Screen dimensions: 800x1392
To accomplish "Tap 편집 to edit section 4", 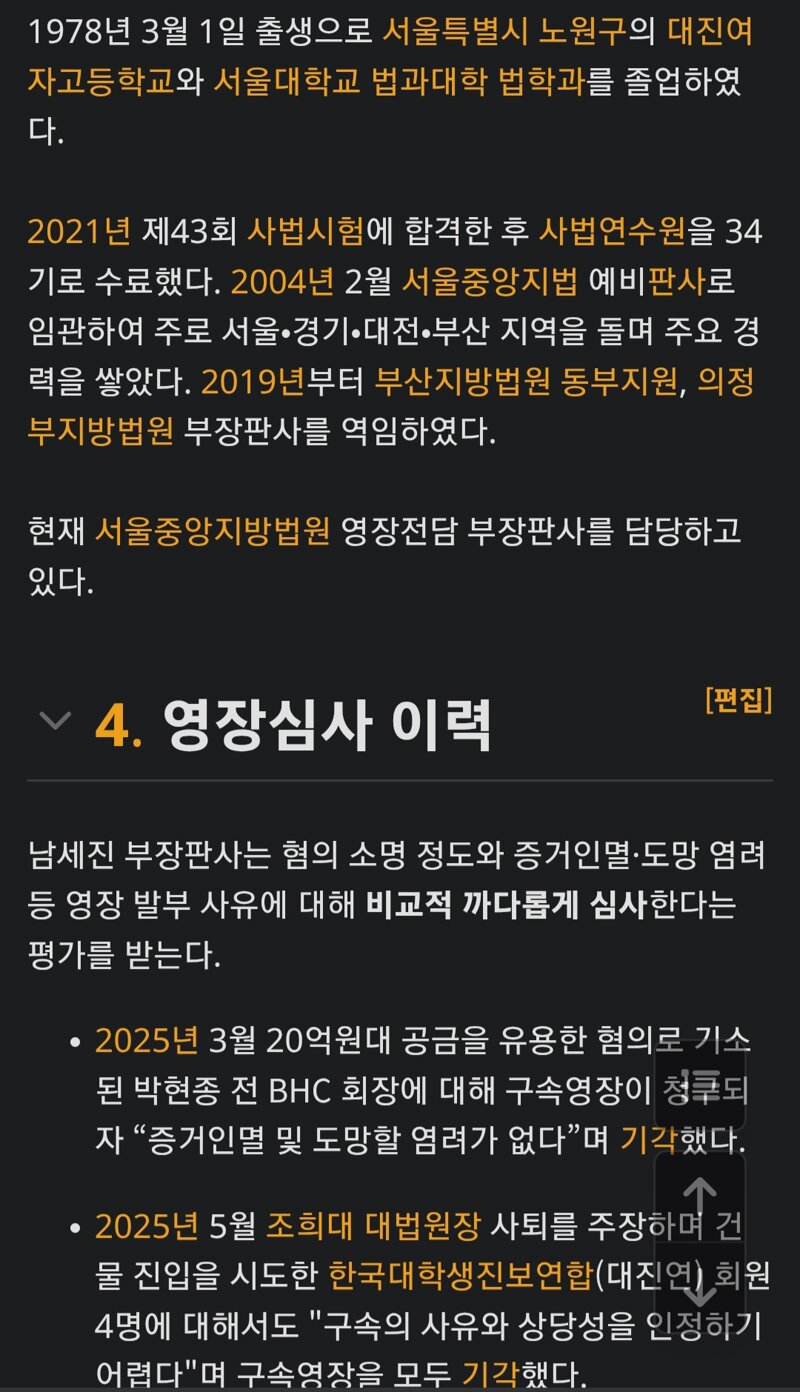I will [x=738, y=700].
